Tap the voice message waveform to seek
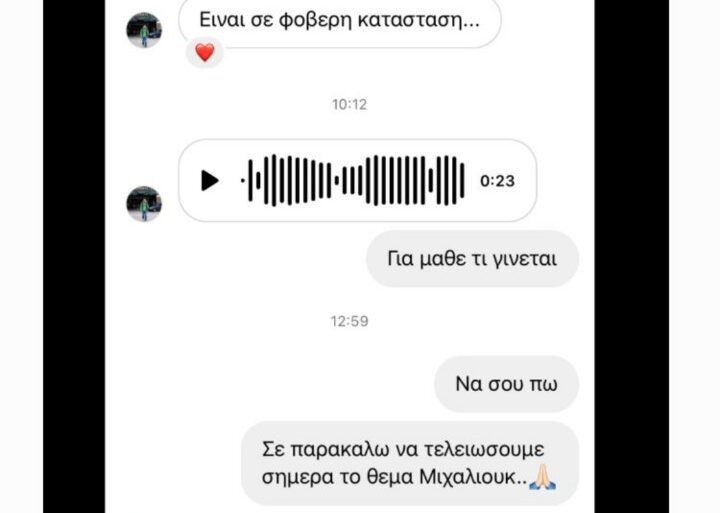The height and width of the screenshot is (513, 720). tap(355, 181)
